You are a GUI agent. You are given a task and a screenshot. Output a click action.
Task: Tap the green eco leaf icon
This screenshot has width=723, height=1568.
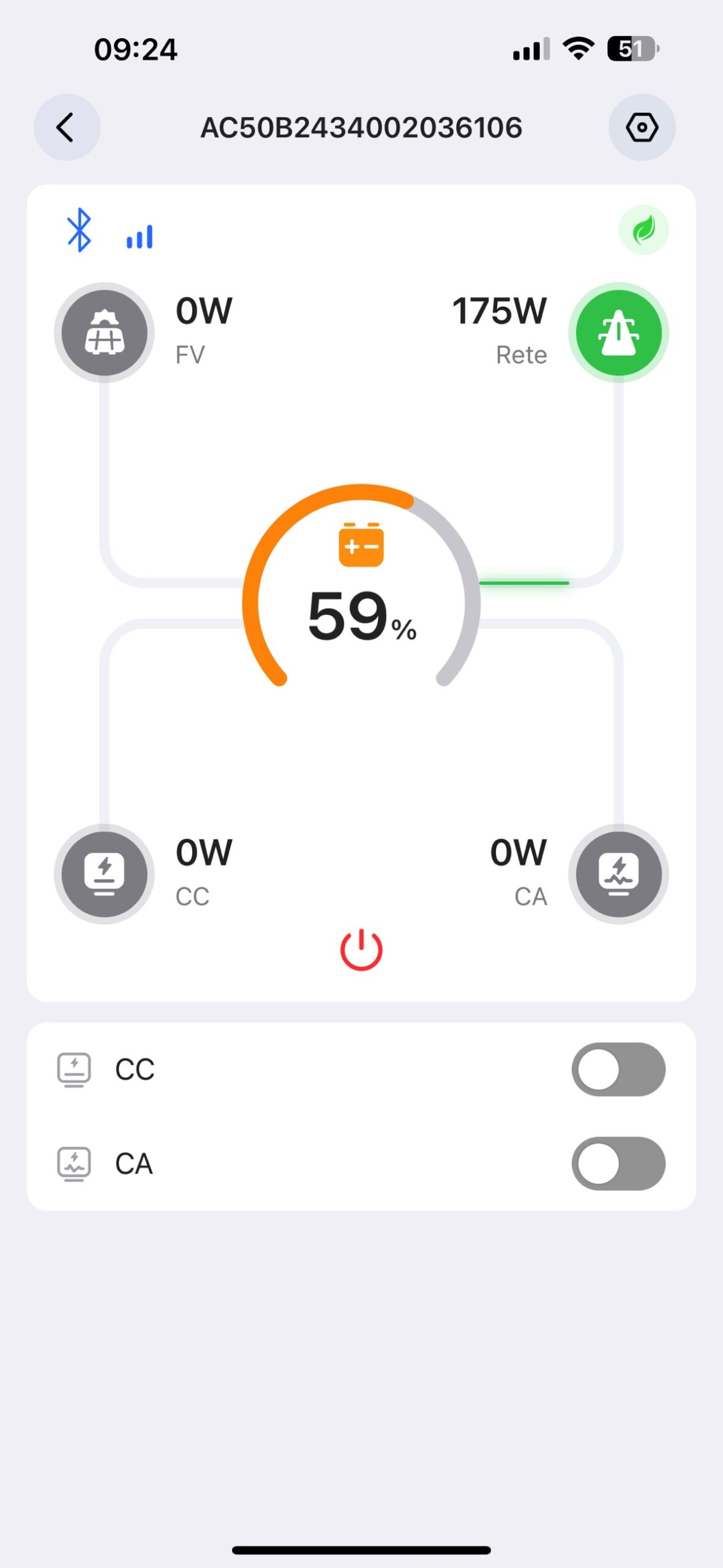(x=643, y=230)
